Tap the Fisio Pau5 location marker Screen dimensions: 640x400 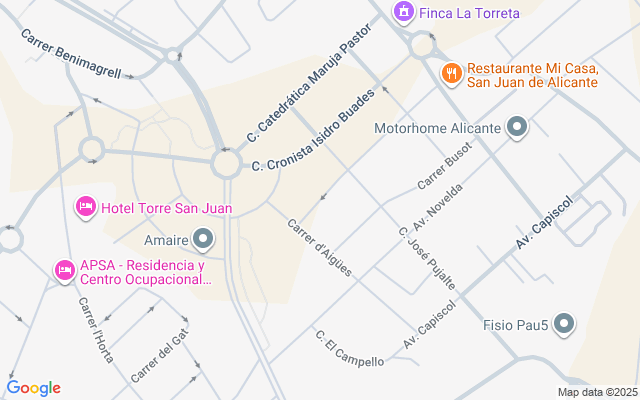pyautogui.click(x=564, y=324)
